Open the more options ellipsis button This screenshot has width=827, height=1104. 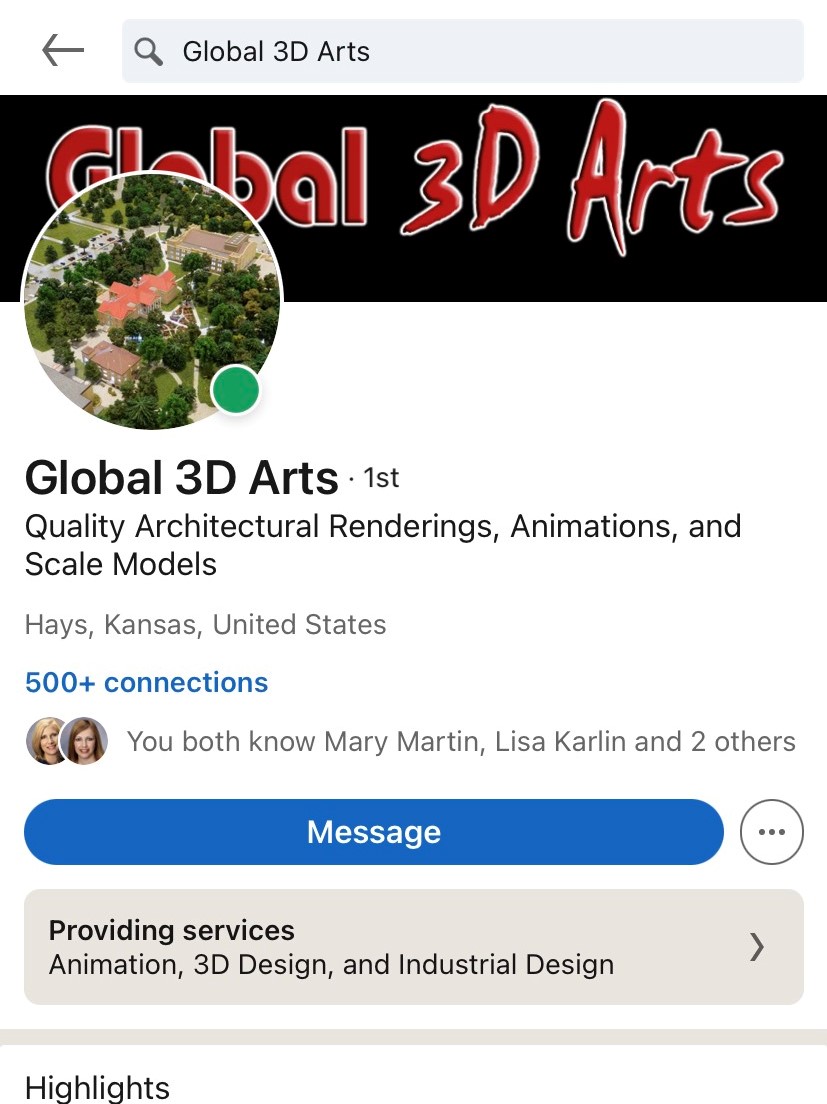pos(771,832)
